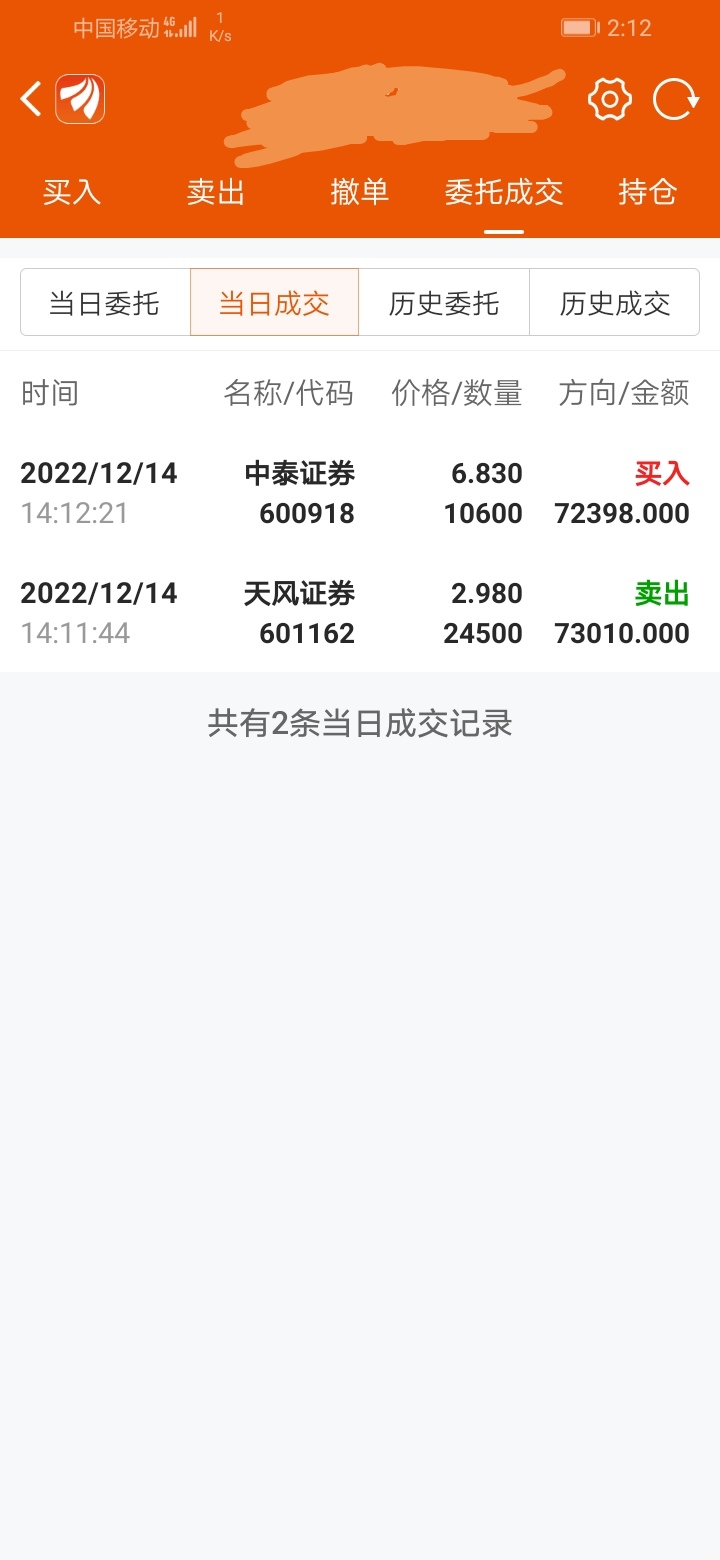The height and width of the screenshot is (1560, 720).
Task: Open the settings gear icon
Action: pyautogui.click(x=609, y=99)
